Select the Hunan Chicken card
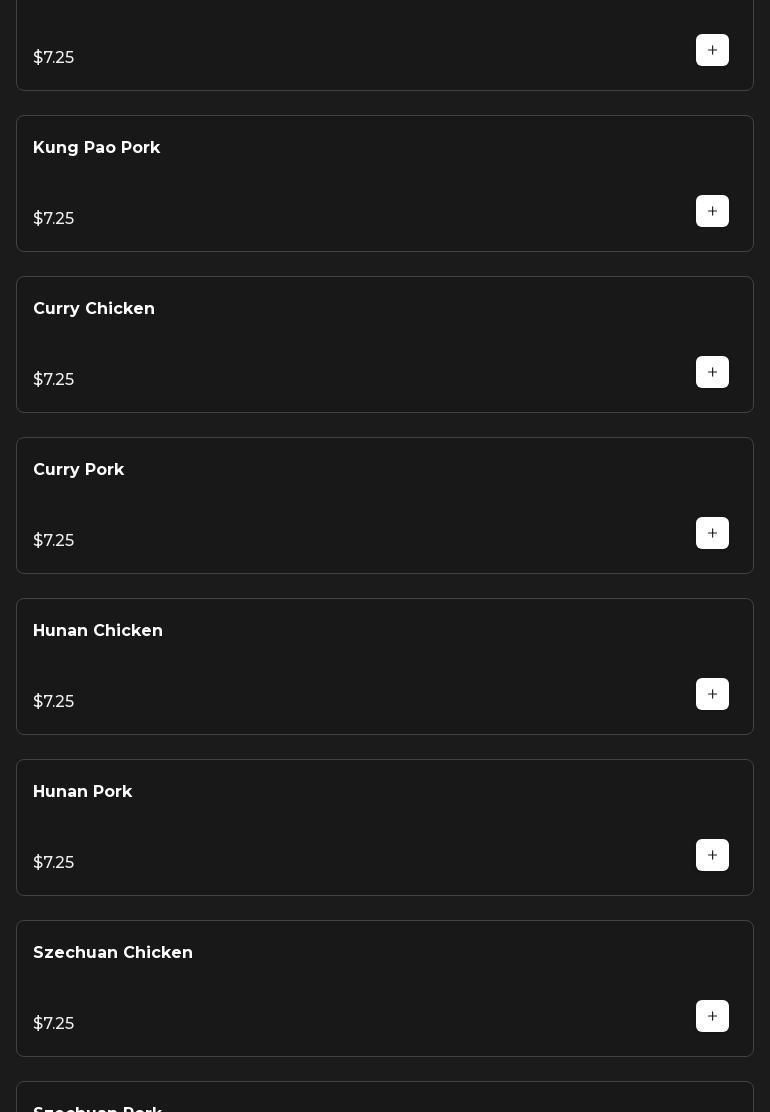The width and height of the screenshot is (770, 1112). [385, 667]
